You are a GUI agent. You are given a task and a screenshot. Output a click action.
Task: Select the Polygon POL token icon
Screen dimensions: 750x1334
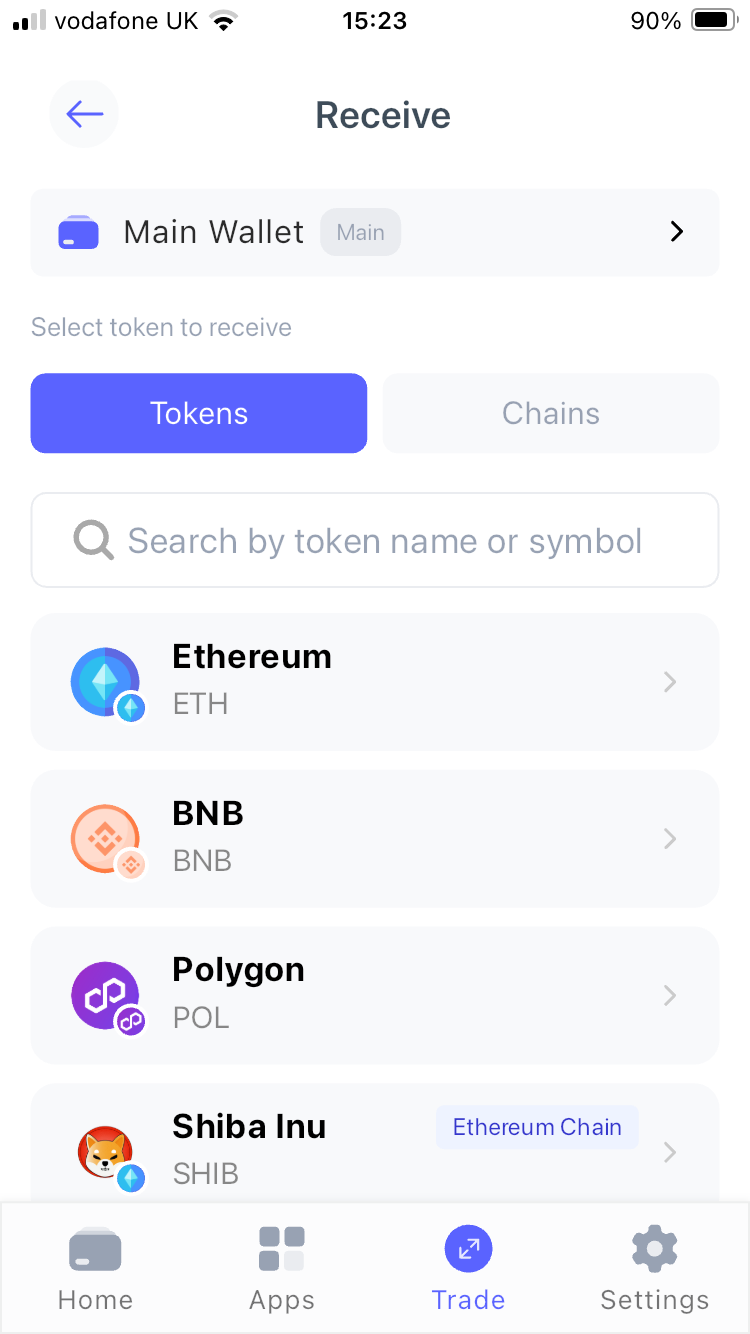click(106, 995)
